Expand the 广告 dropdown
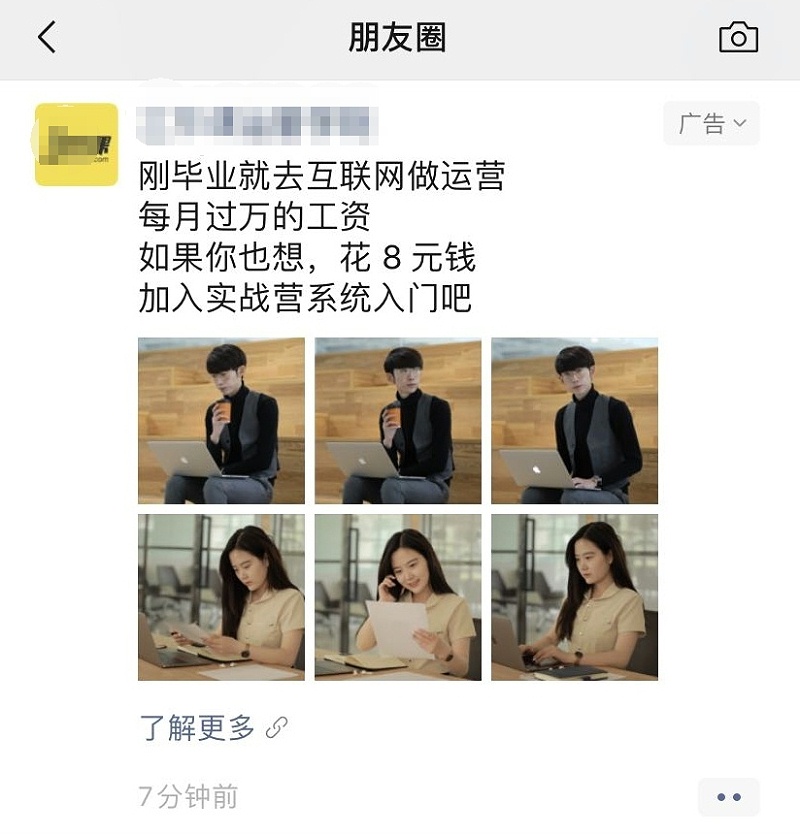Image resolution: width=800 pixels, height=835 pixels. coord(711,122)
